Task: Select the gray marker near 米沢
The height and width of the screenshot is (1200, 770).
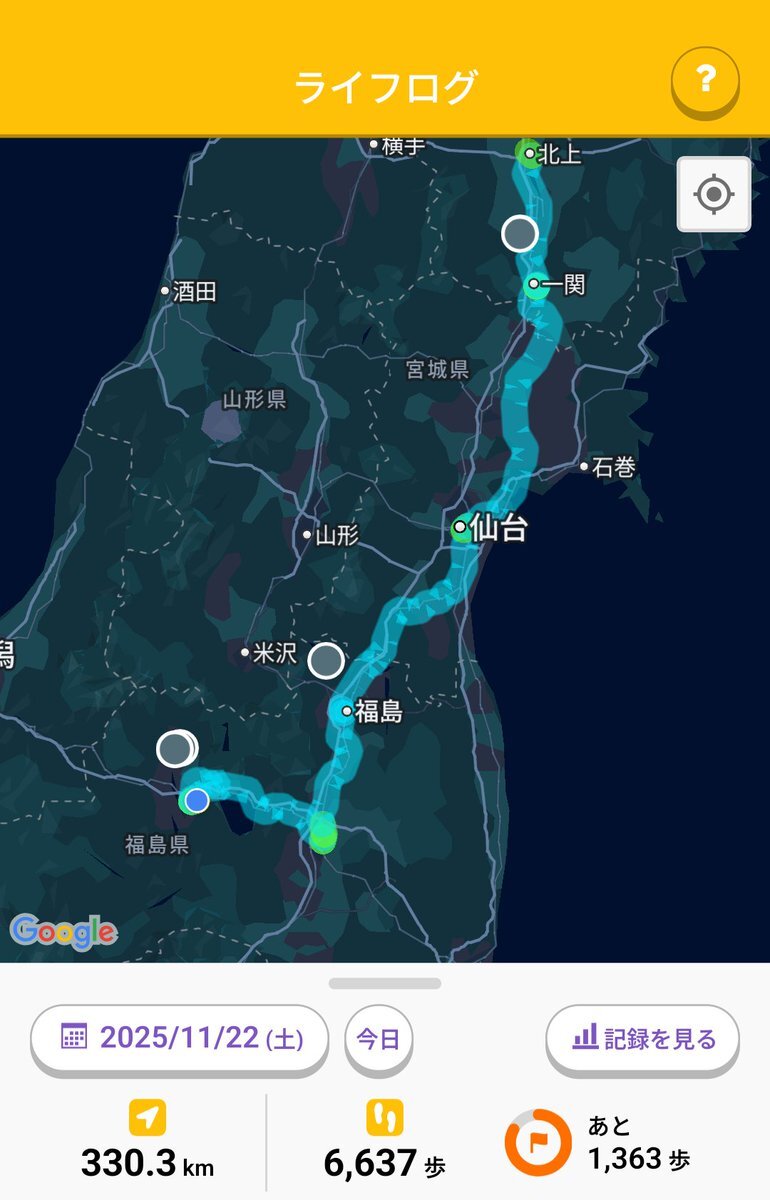Action: tap(326, 661)
